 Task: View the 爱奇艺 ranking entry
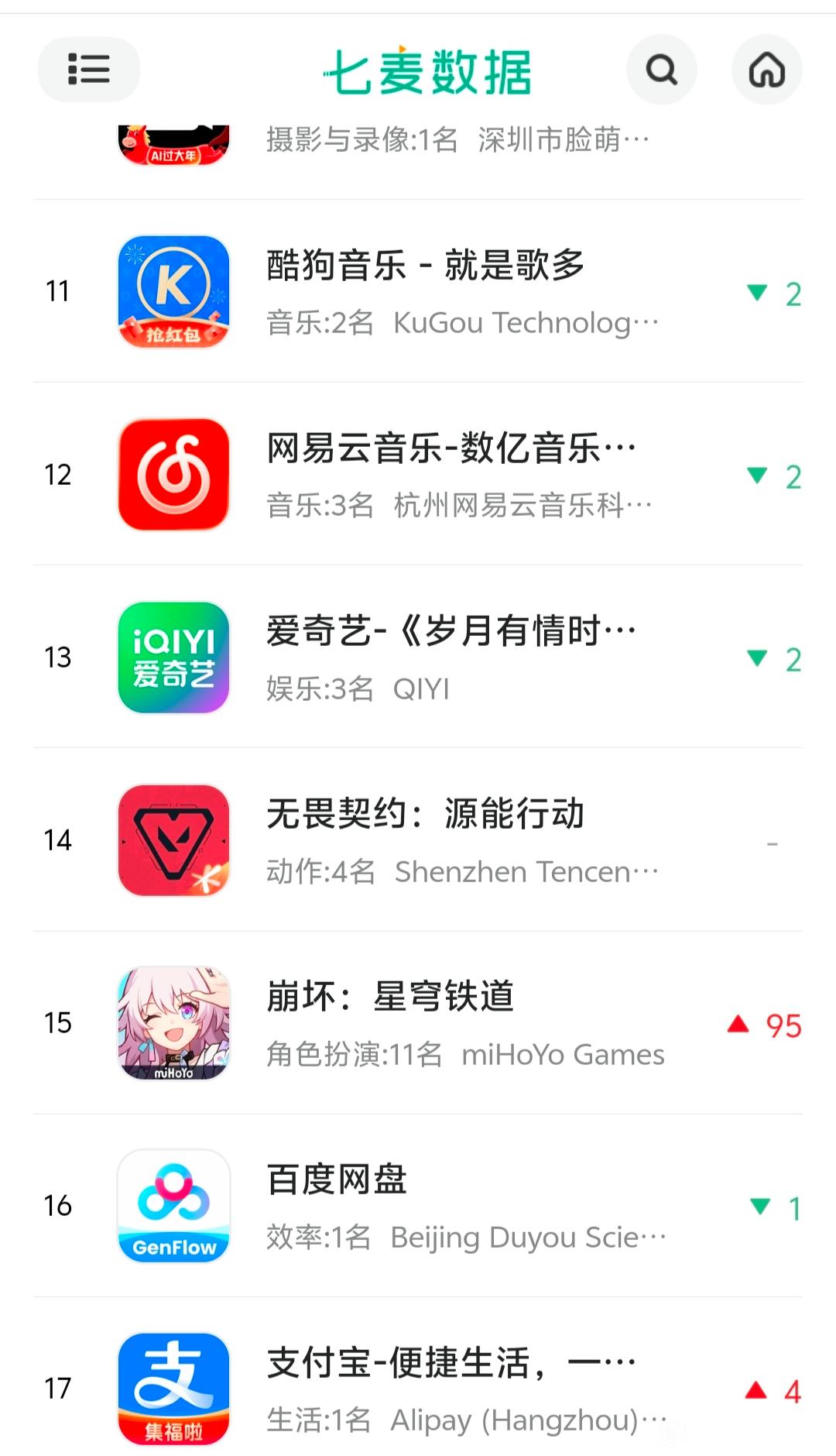(x=449, y=631)
